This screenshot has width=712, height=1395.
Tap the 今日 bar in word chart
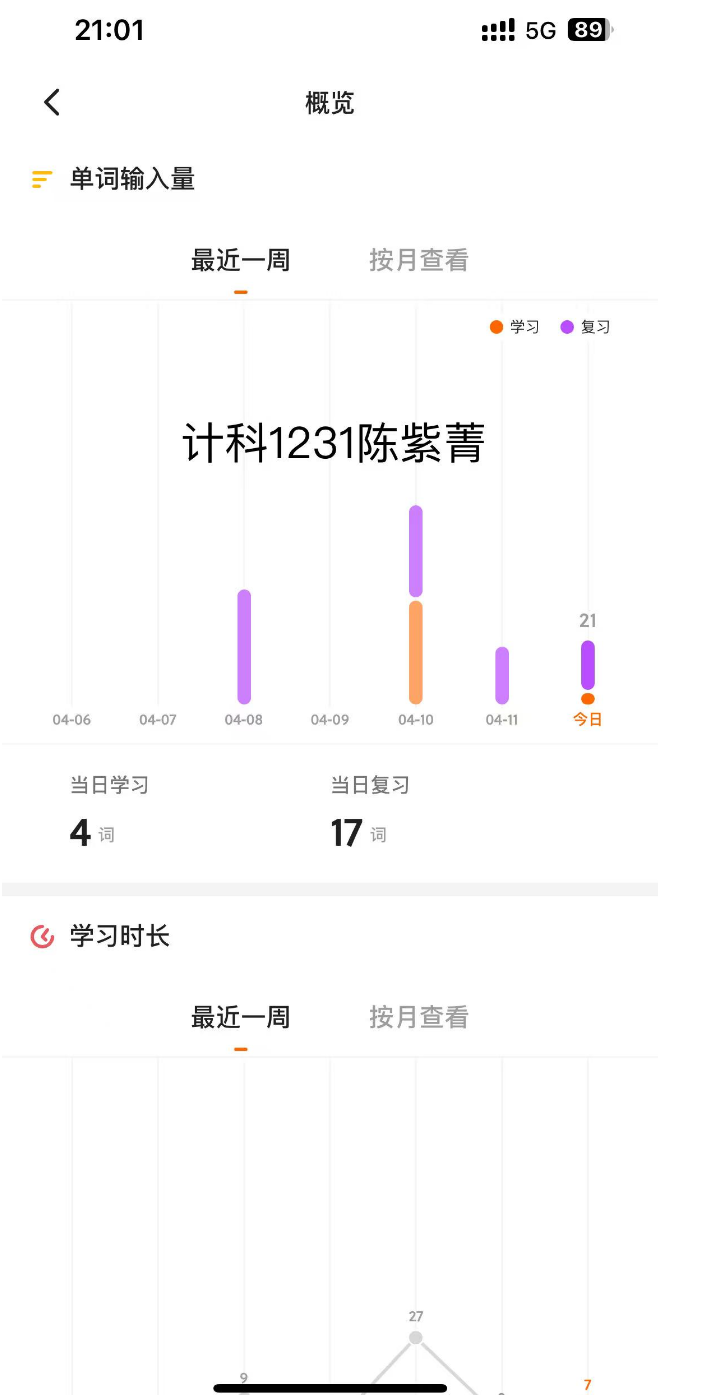(588, 672)
